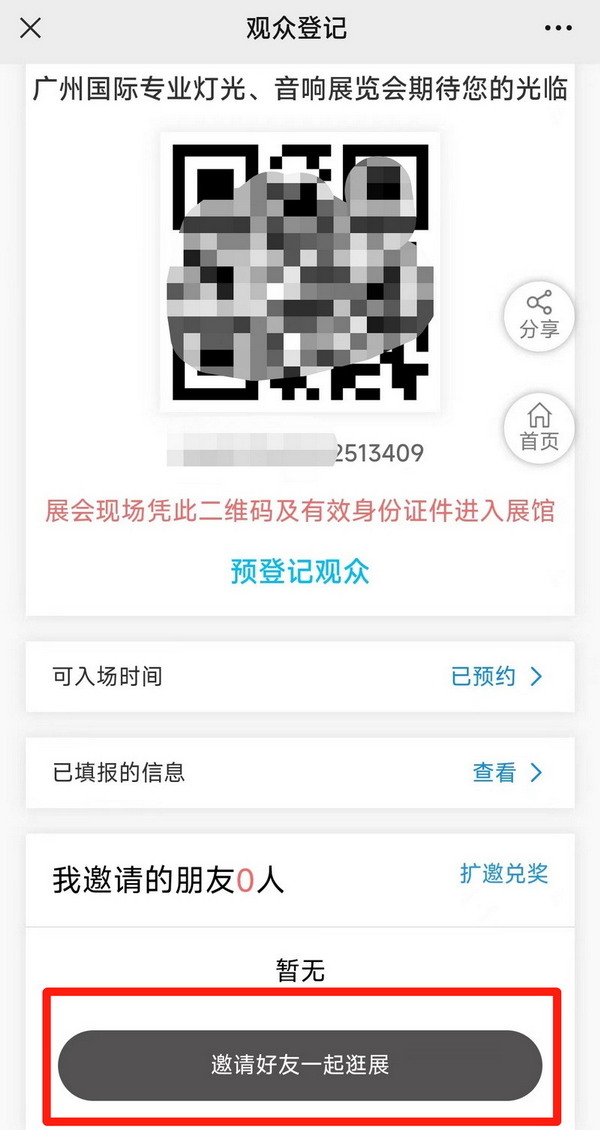
Task: View 已填报的信息 details
Action: [x=300, y=772]
